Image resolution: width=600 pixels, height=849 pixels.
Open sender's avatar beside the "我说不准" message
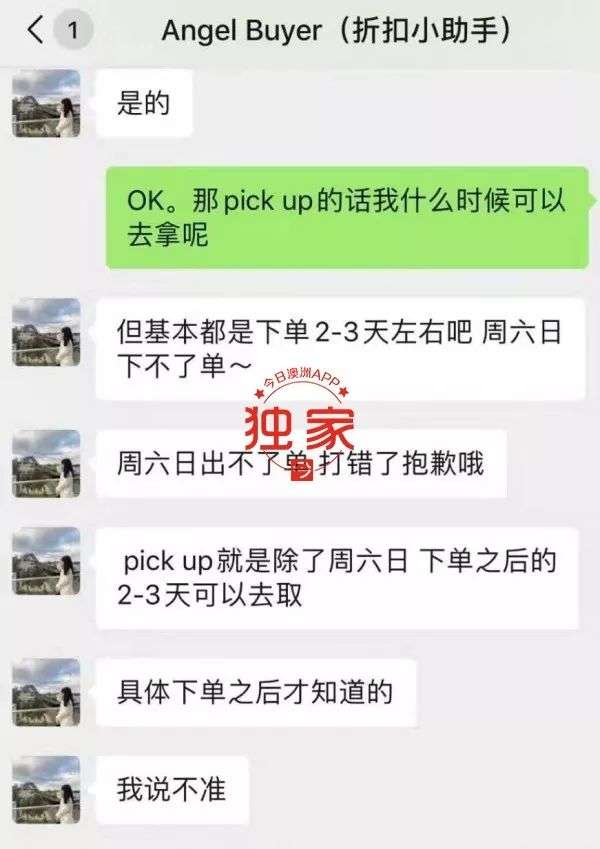tap(46, 790)
